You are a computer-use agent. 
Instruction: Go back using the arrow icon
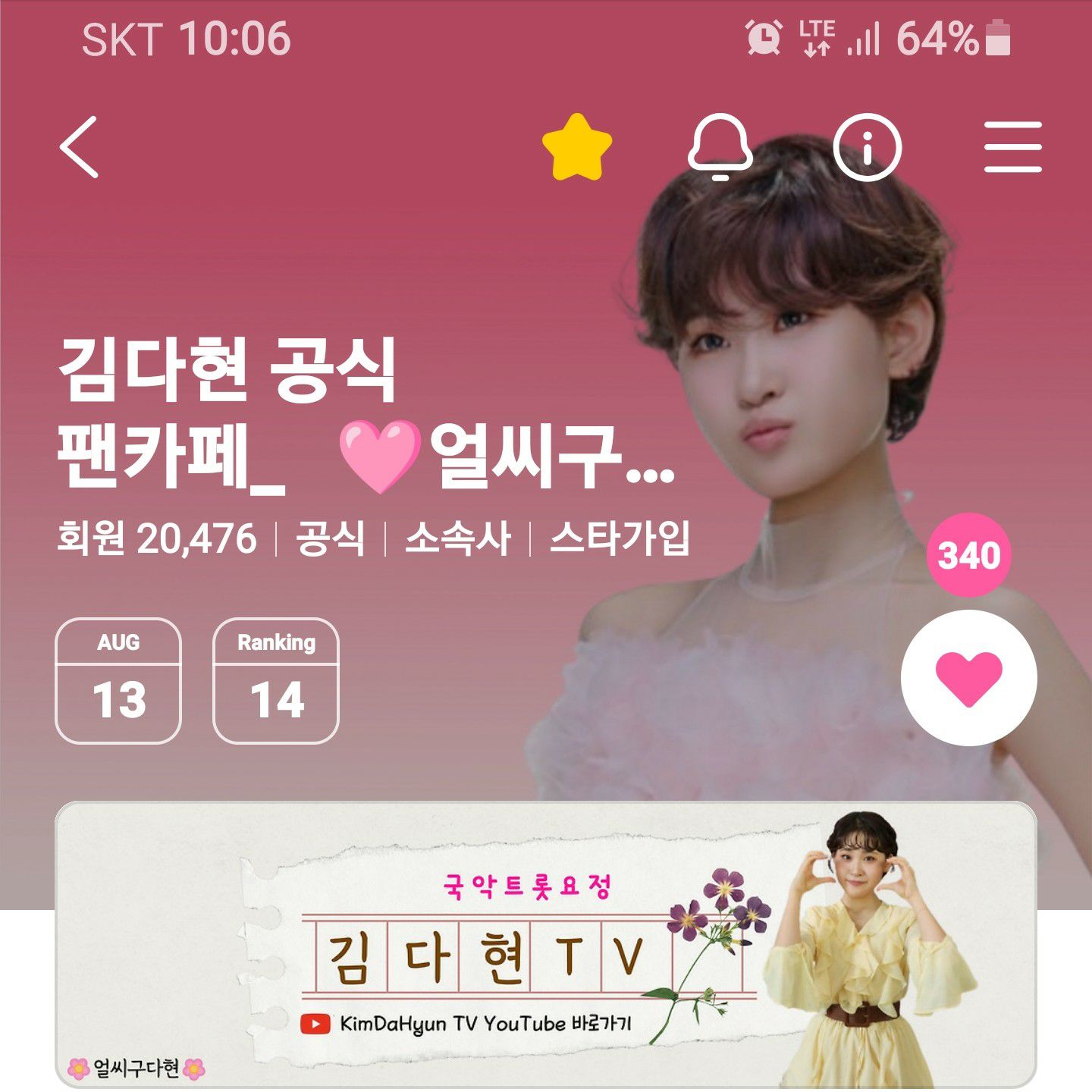pos(80,147)
